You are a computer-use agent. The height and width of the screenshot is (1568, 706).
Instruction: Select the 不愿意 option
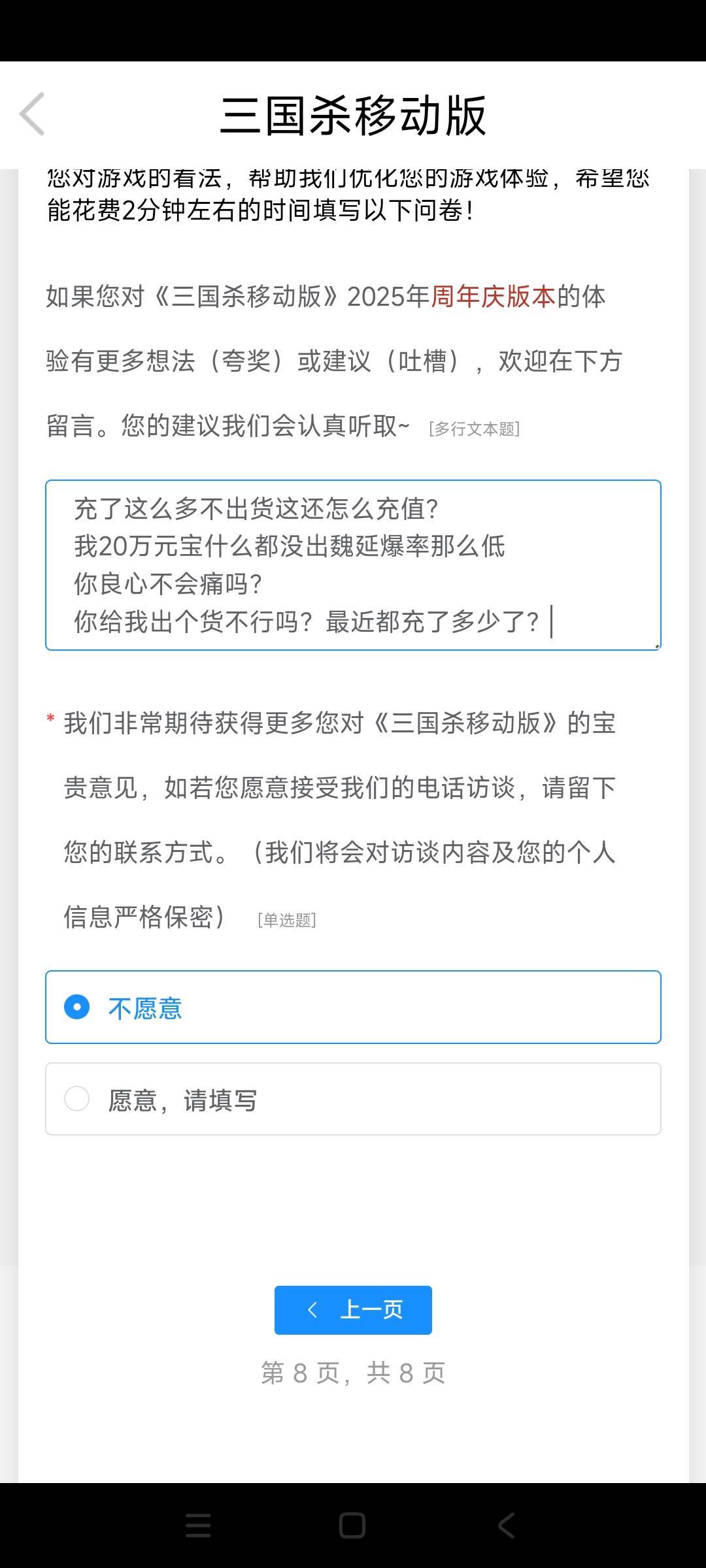[353, 1007]
